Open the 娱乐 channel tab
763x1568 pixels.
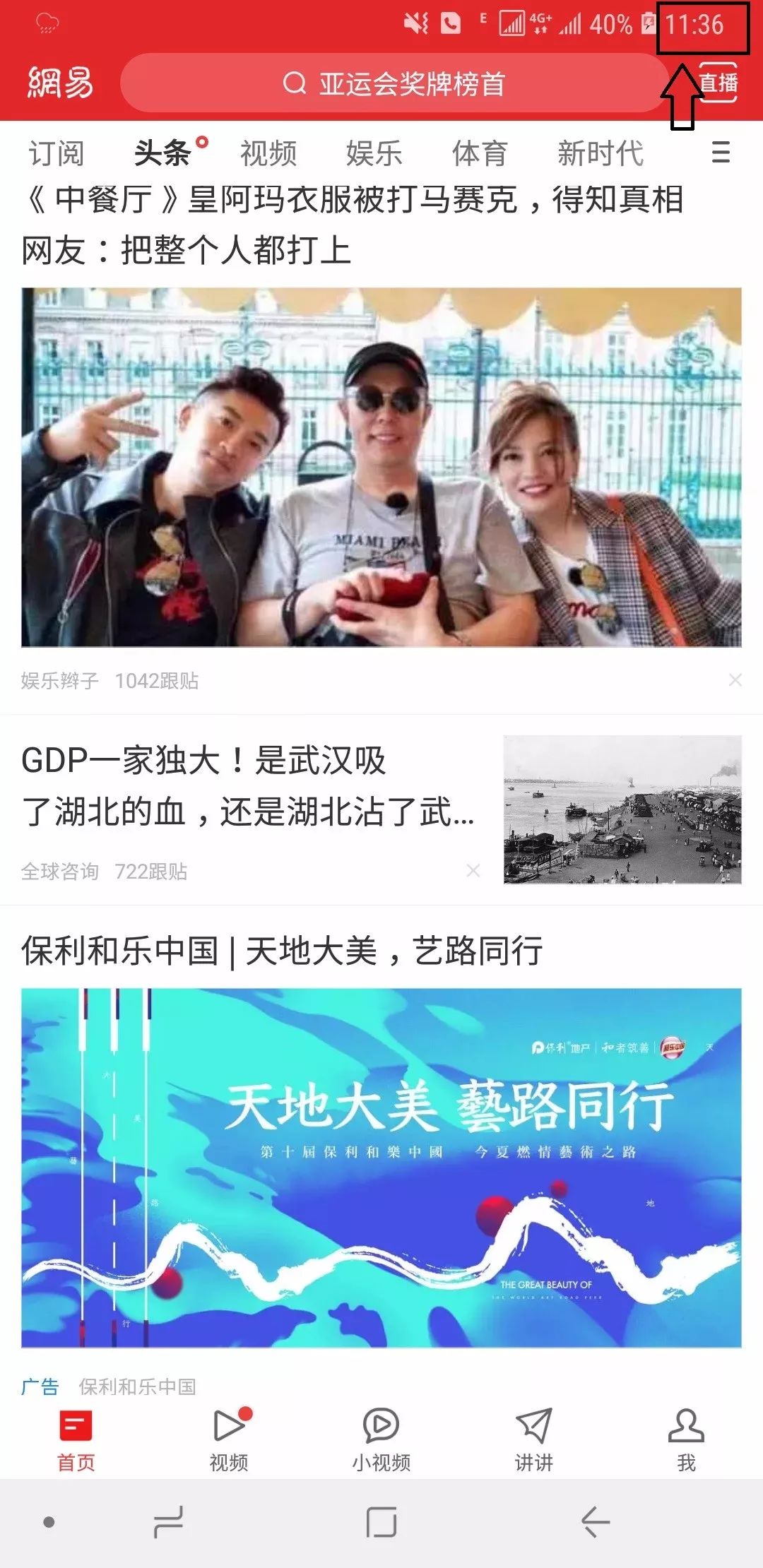click(x=374, y=153)
